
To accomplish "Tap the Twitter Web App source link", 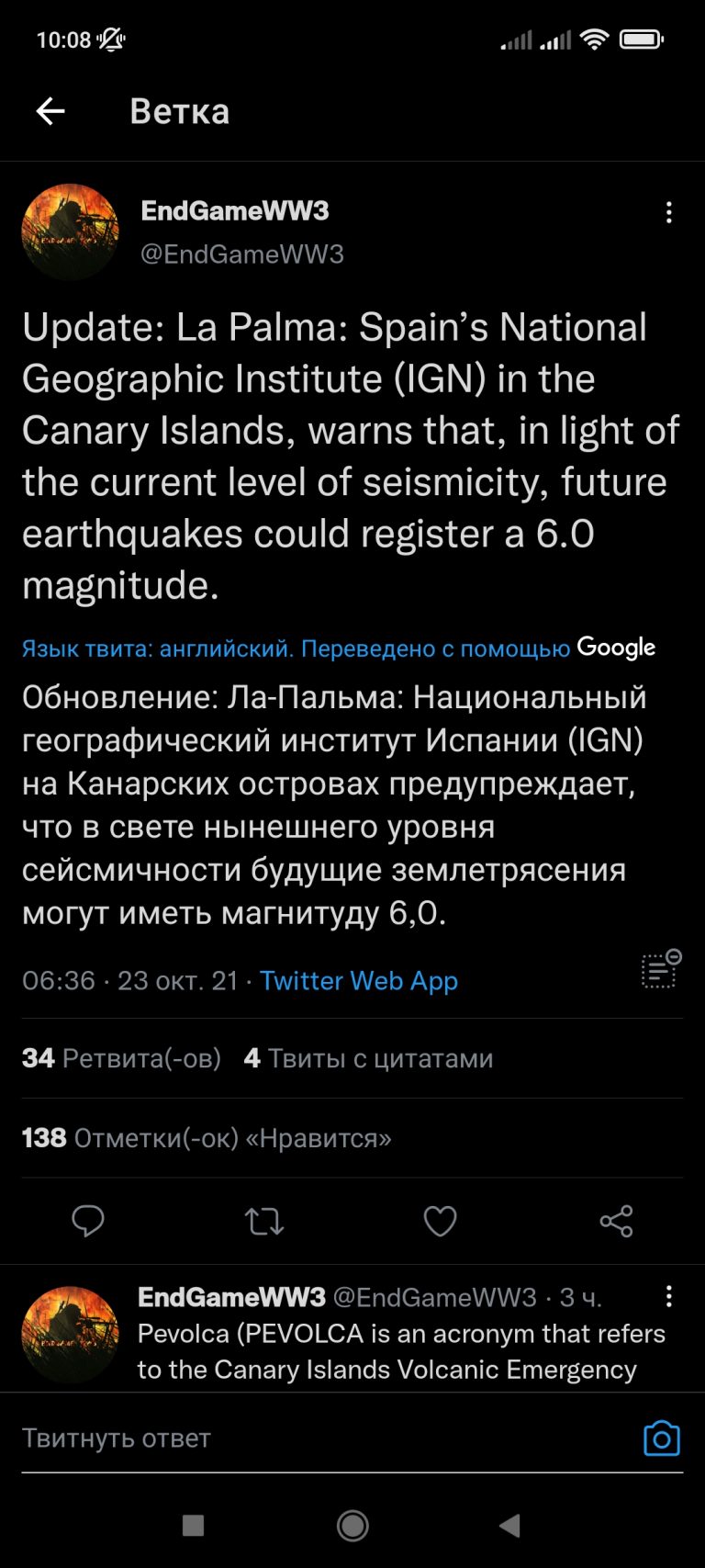I will pyautogui.click(x=358, y=980).
